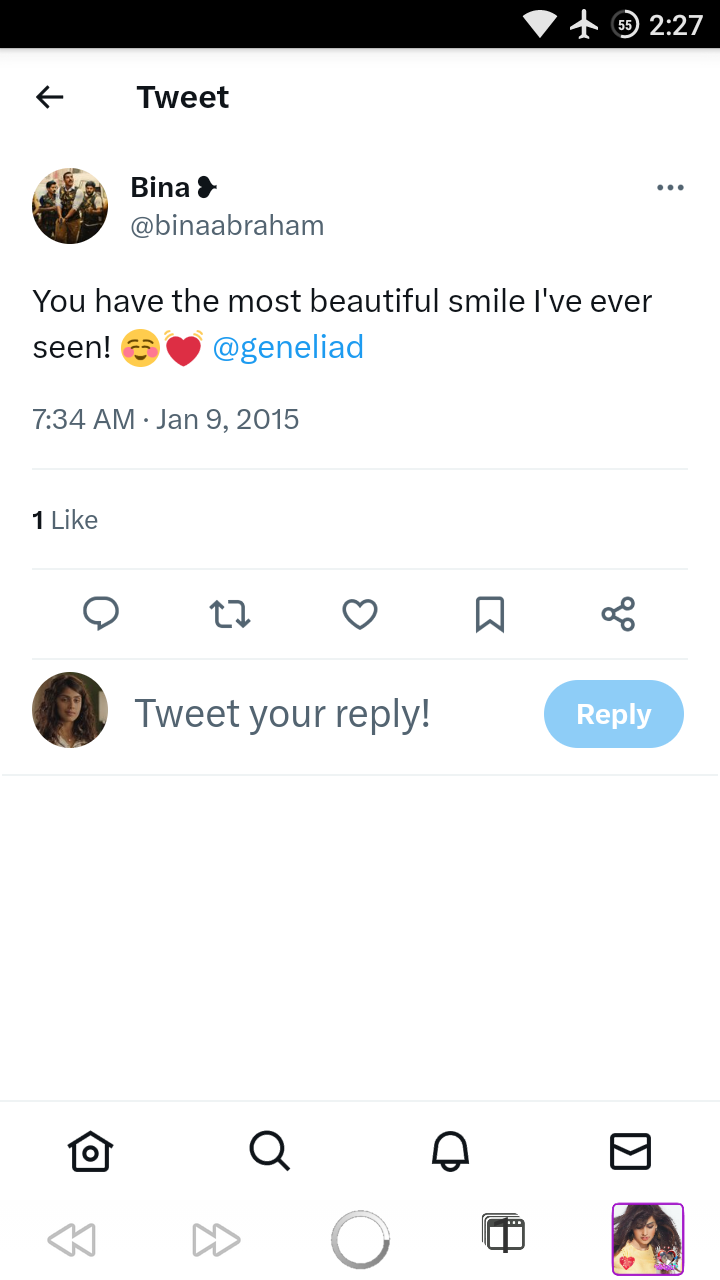Share the tweet using the share icon

coord(618,614)
